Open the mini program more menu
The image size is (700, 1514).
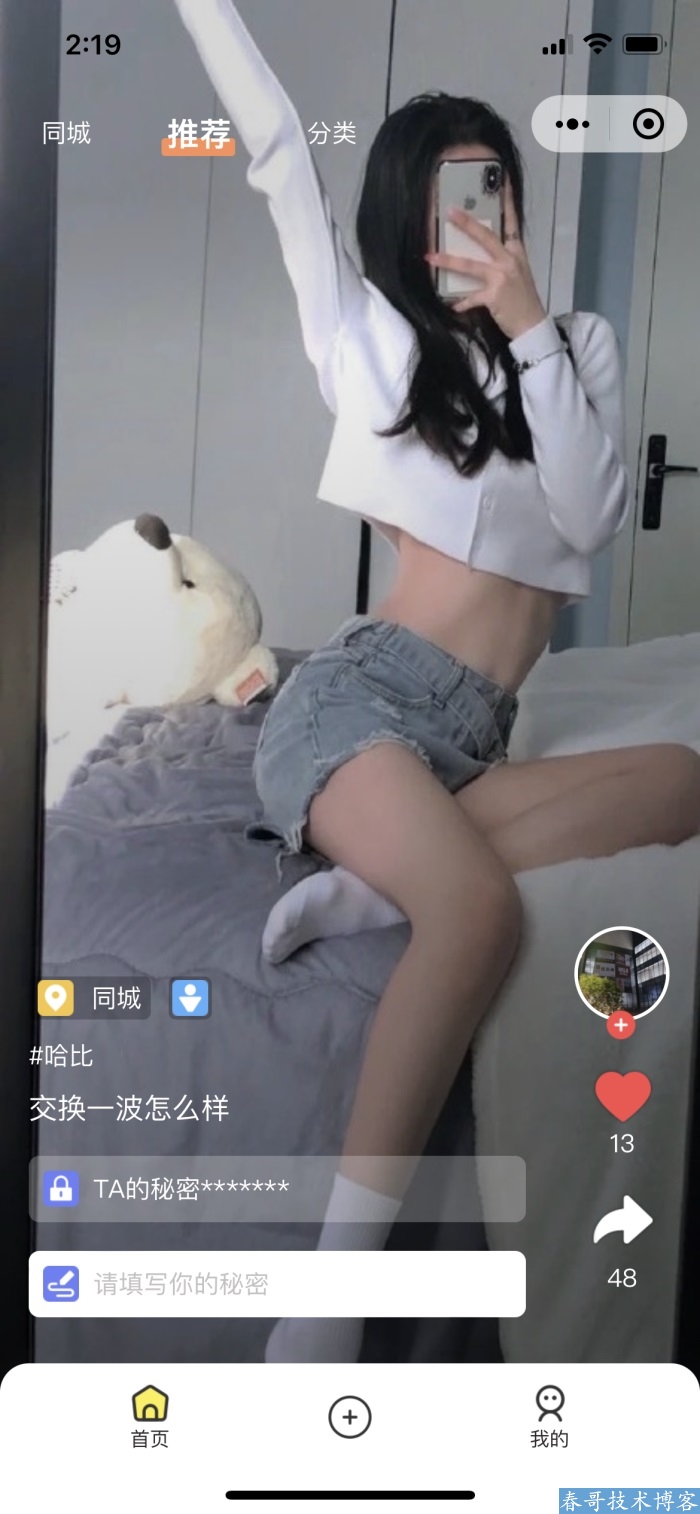(572, 124)
